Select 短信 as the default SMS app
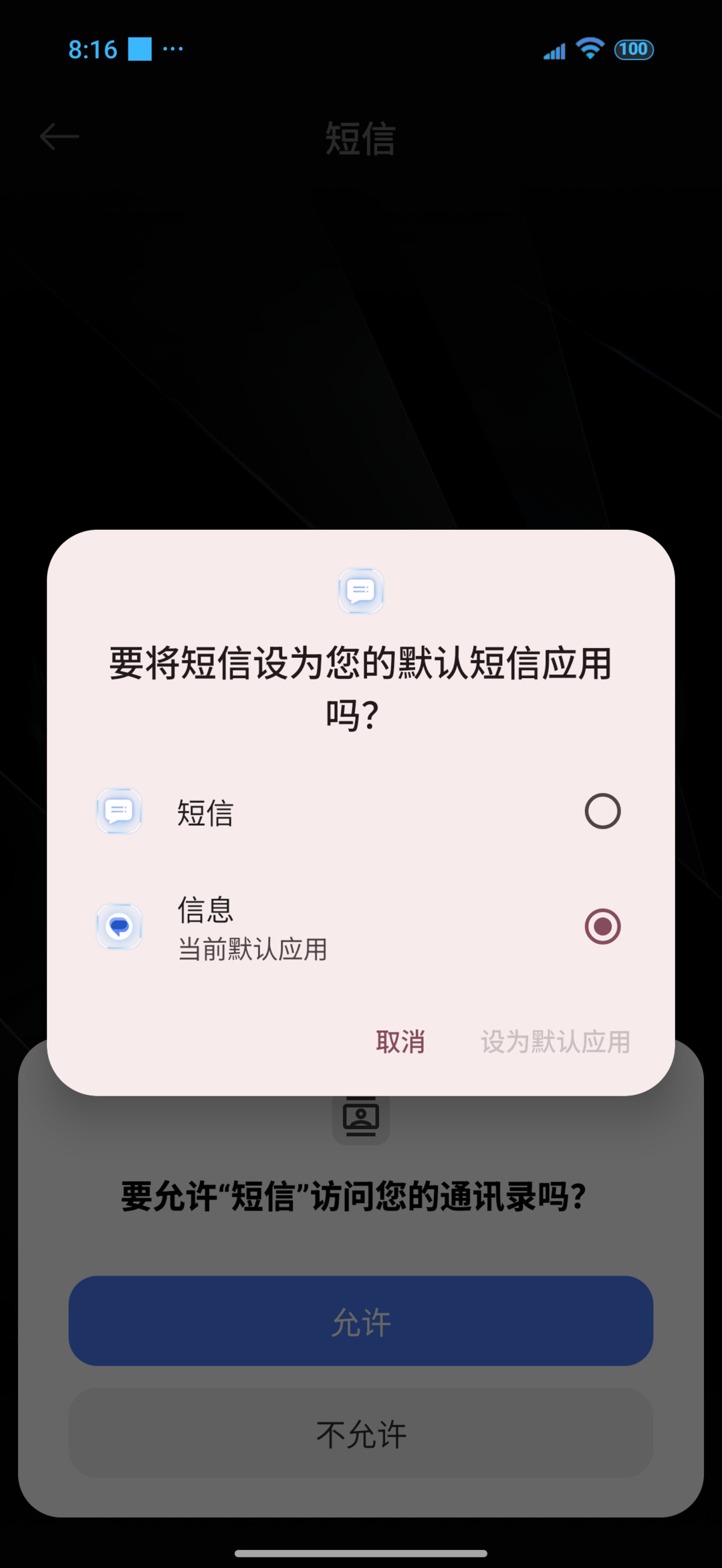This screenshot has height=1568, width=722. coord(361,812)
